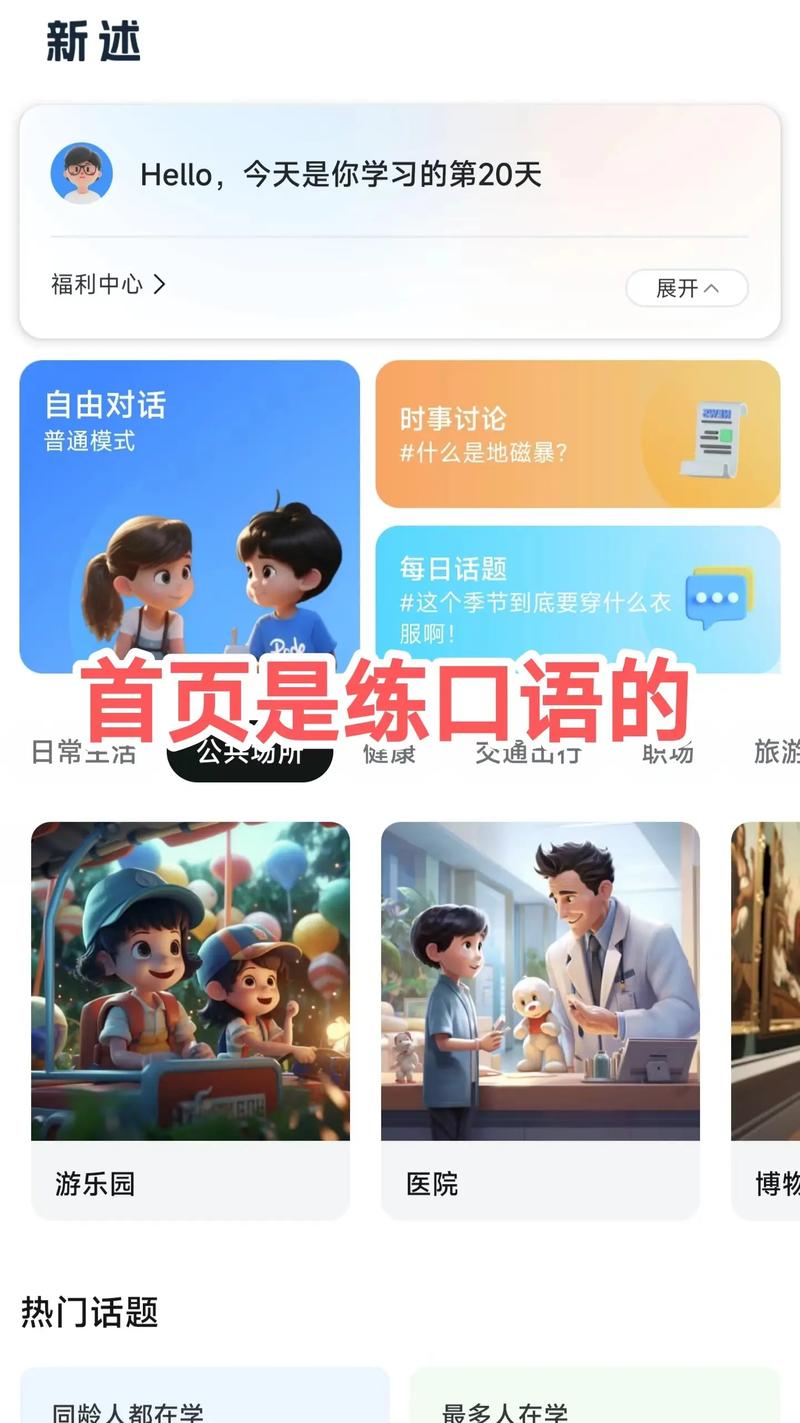The height and width of the screenshot is (1423, 800).
Task: Expand the 展开 section with the chevron
Action: tap(687, 288)
